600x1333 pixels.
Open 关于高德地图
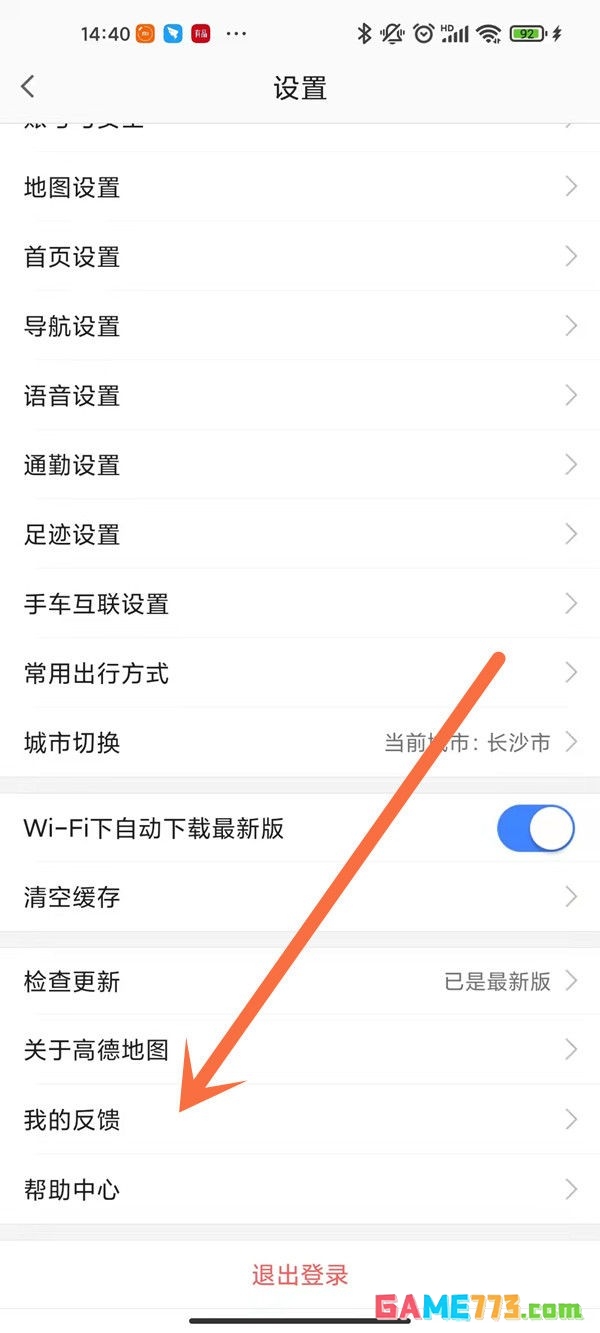tap(300, 1050)
